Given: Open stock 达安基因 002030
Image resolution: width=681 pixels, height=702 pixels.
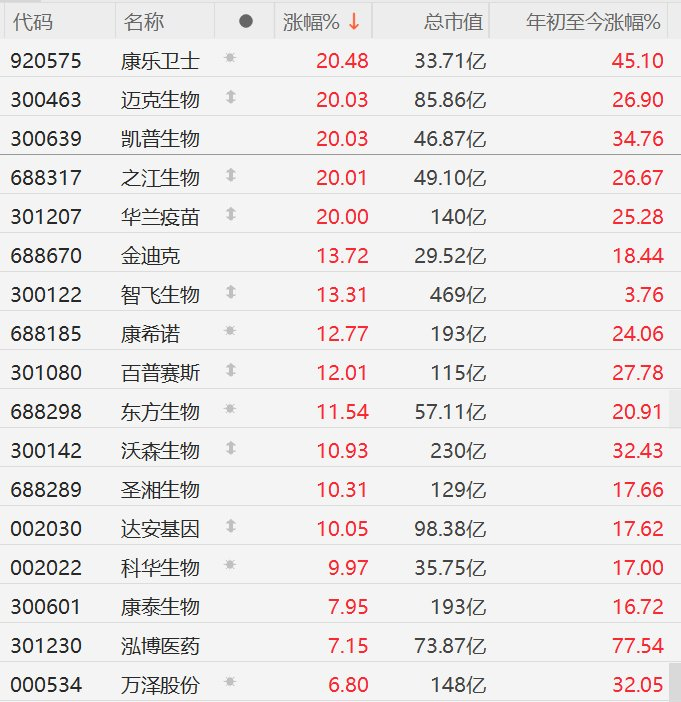Looking at the screenshot, I should (160, 529).
